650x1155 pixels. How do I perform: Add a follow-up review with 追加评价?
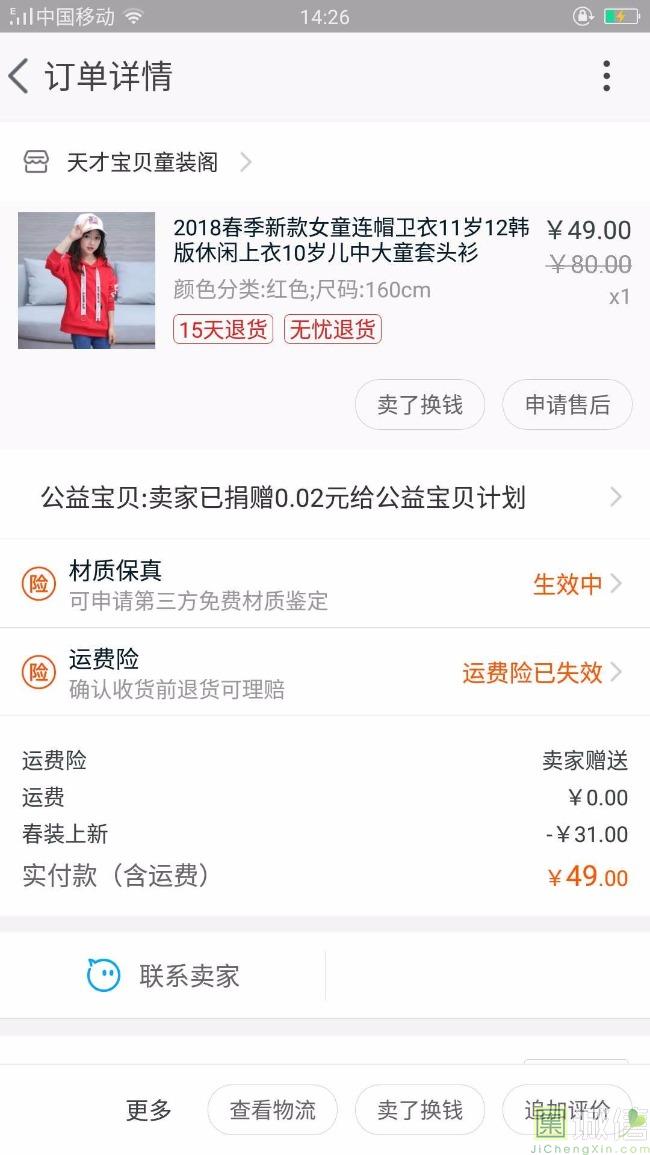click(x=566, y=1110)
